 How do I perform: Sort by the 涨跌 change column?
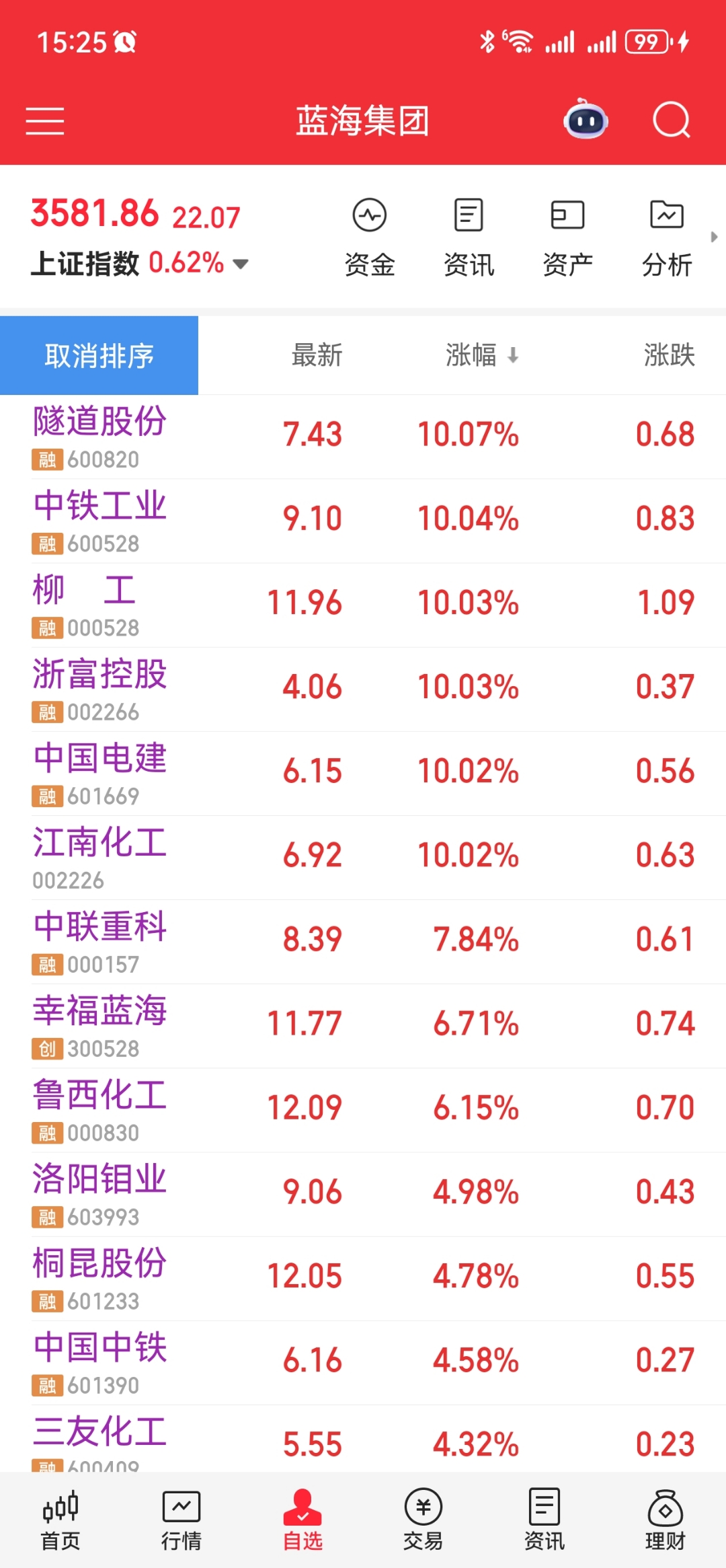[x=668, y=355]
